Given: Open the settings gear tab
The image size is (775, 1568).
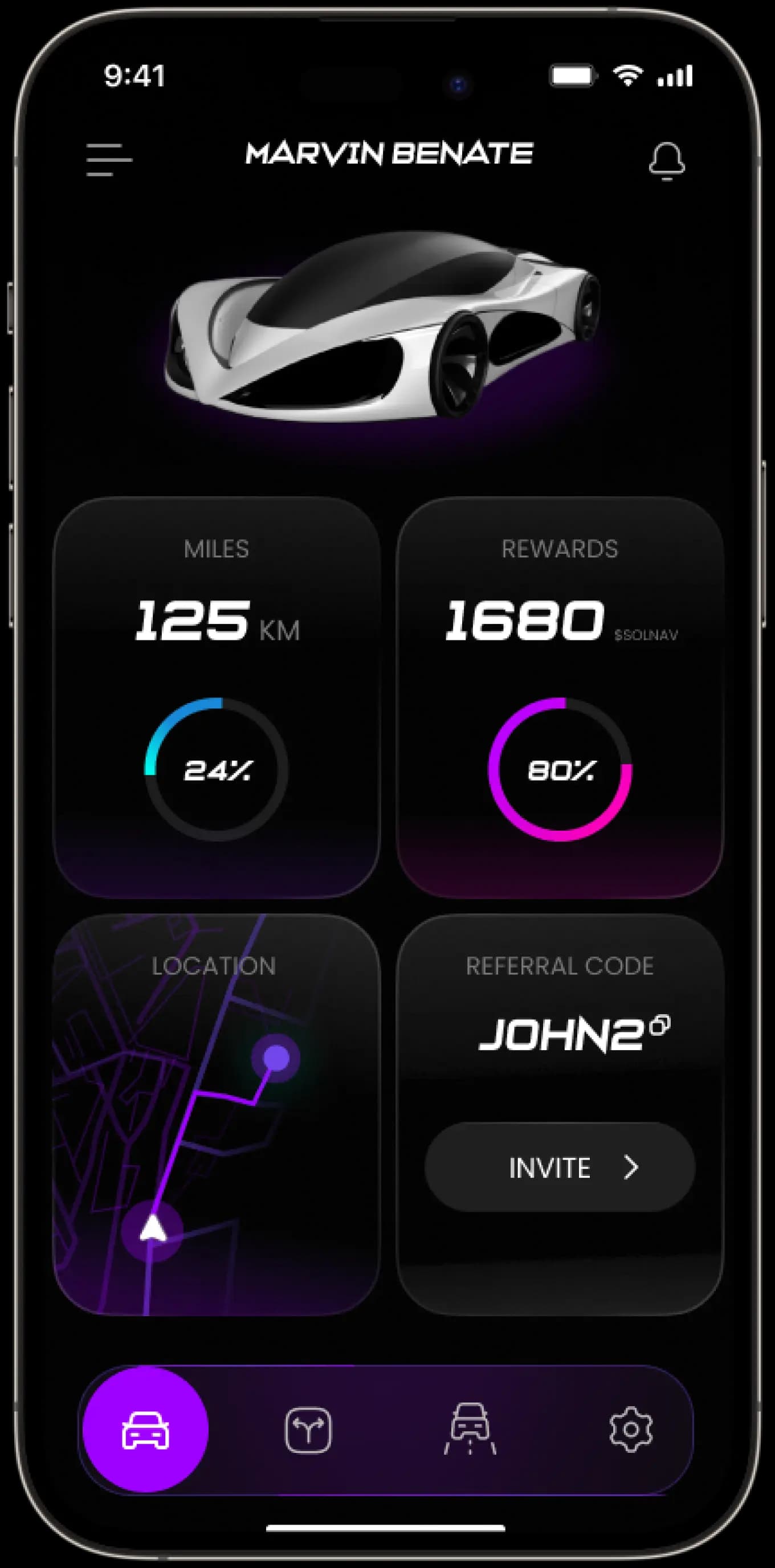Looking at the screenshot, I should click(x=631, y=1430).
